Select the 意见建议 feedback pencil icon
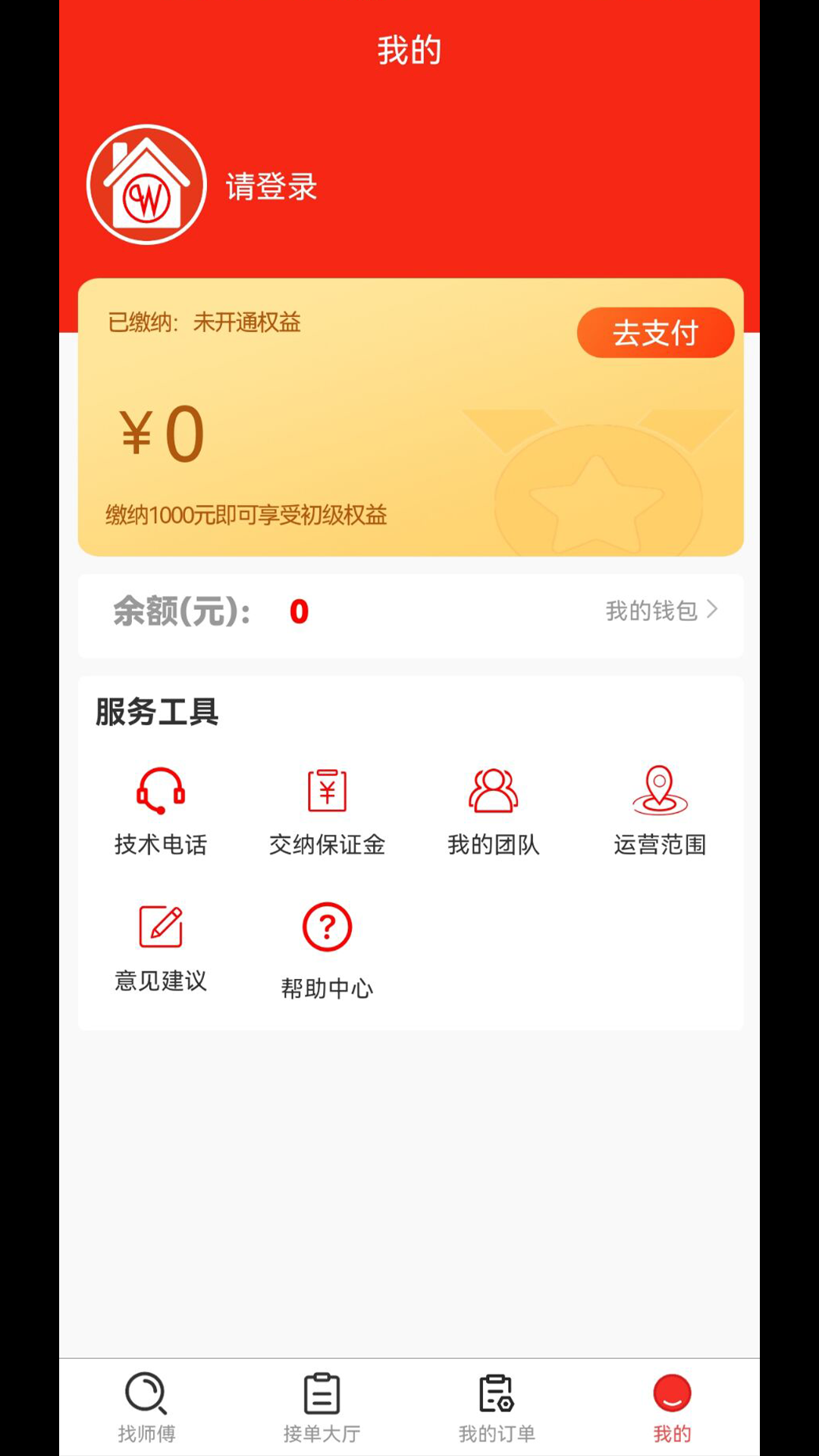This screenshot has height=1456, width=819. pos(161,926)
